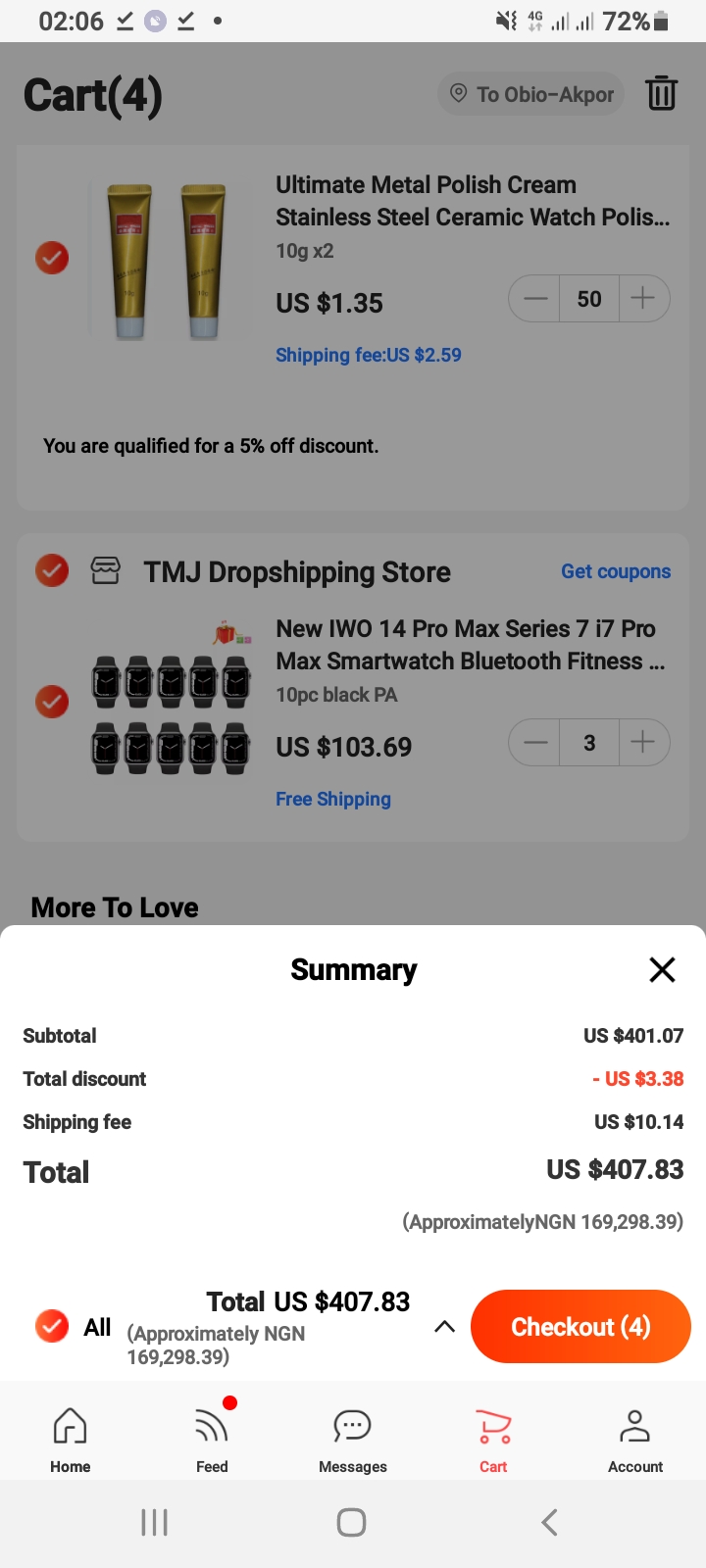Tap the Get coupons link
This screenshot has height=1568, width=706.
coord(616,570)
